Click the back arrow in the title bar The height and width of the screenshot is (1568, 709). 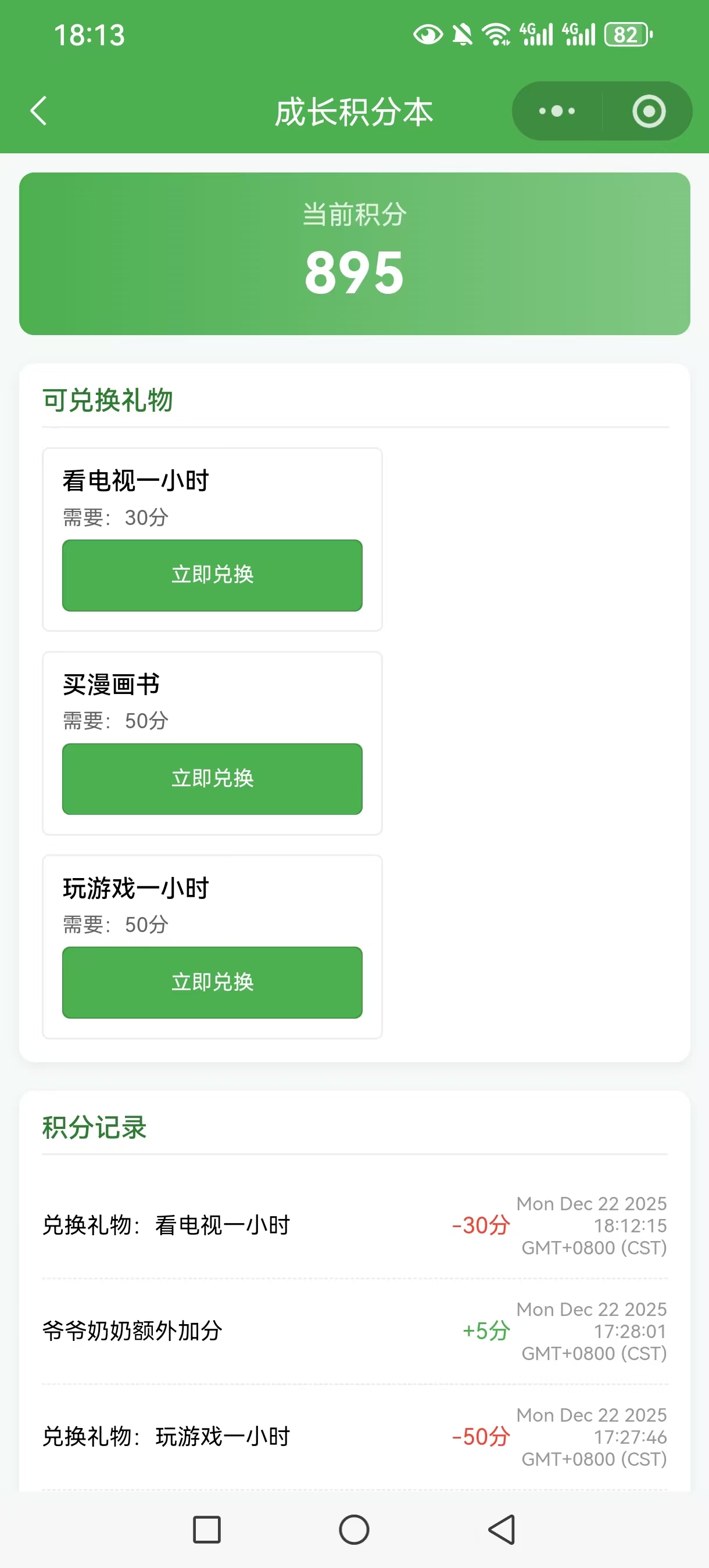[38, 111]
